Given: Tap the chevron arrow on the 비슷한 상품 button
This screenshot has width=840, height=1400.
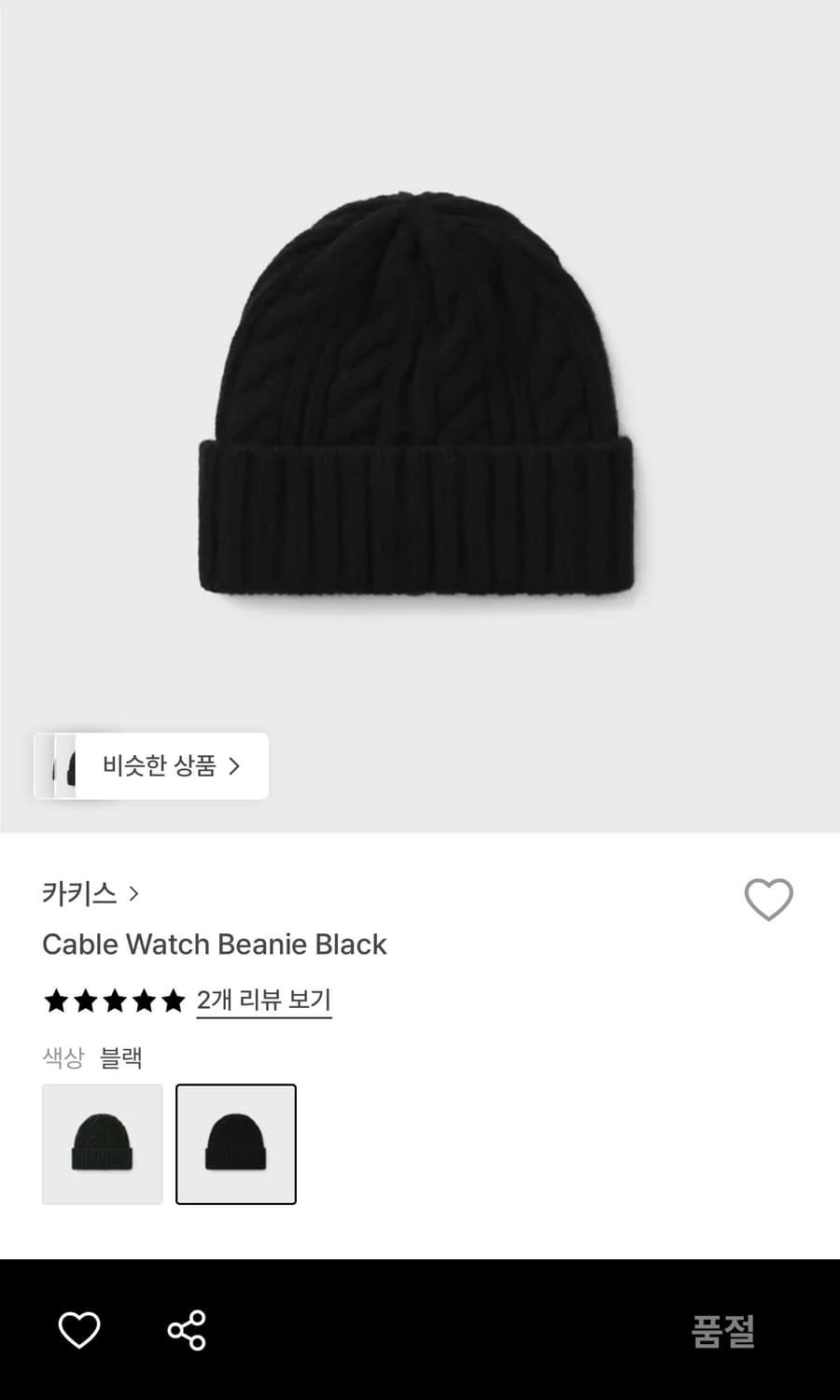Looking at the screenshot, I should (237, 766).
